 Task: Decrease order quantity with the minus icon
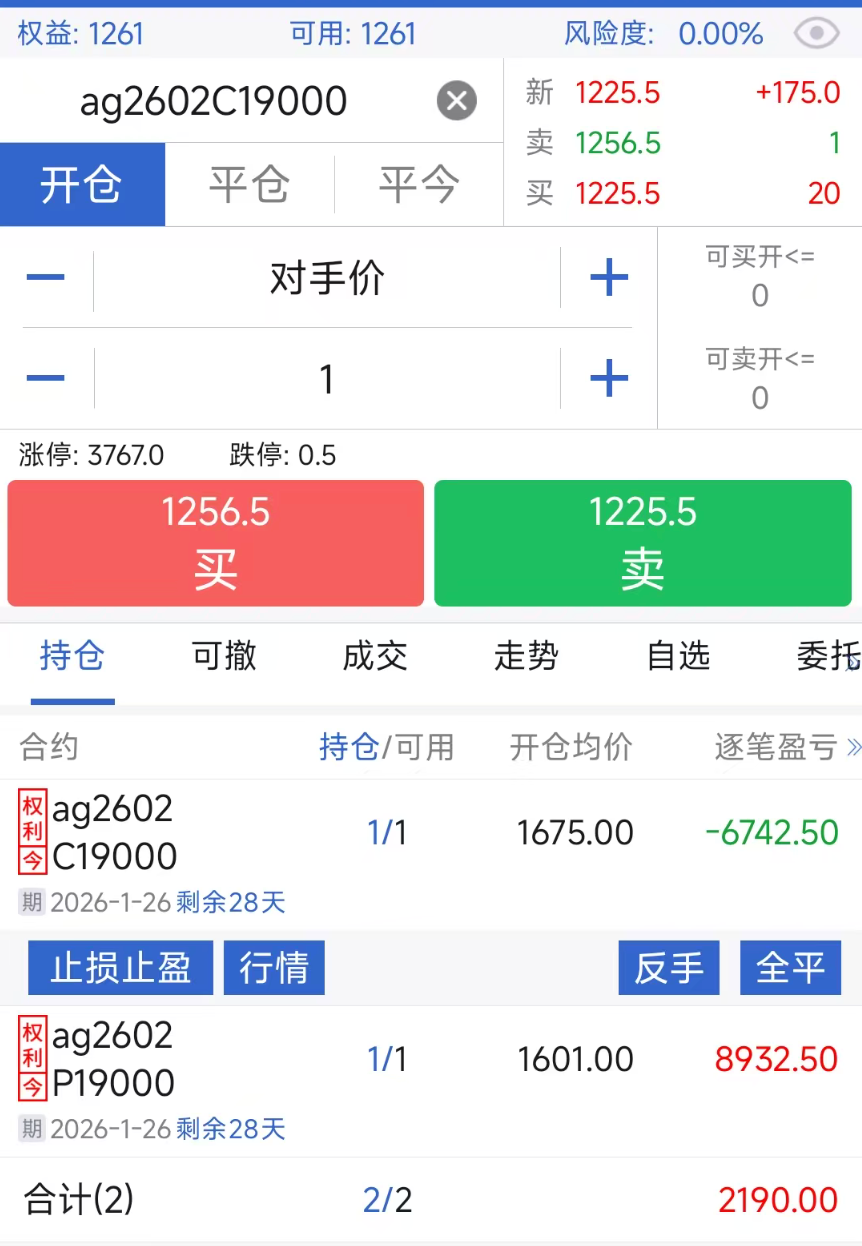click(x=45, y=378)
